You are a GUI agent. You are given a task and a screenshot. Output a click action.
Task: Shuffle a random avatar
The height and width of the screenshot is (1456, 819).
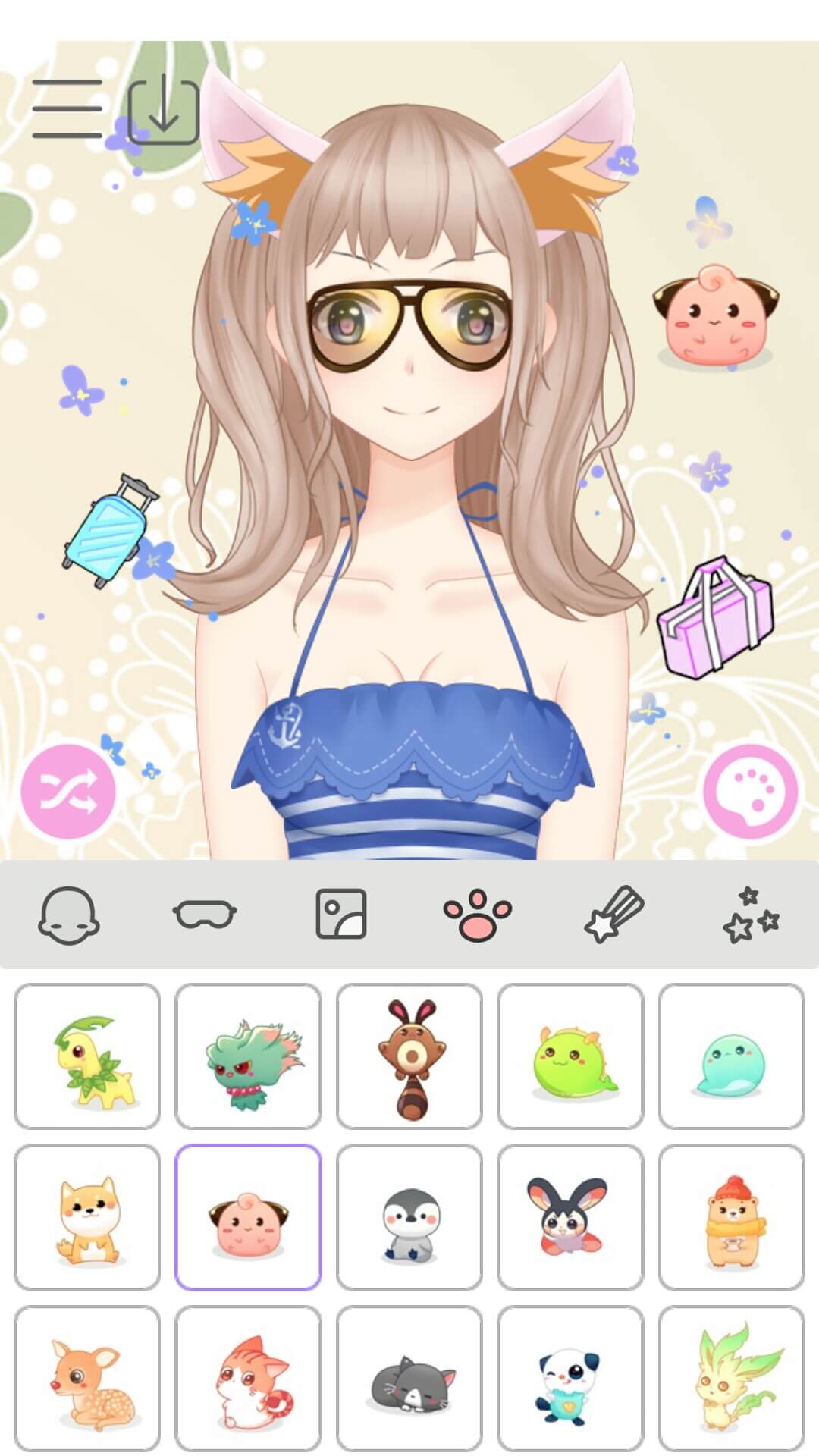pyautogui.click(x=67, y=789)
